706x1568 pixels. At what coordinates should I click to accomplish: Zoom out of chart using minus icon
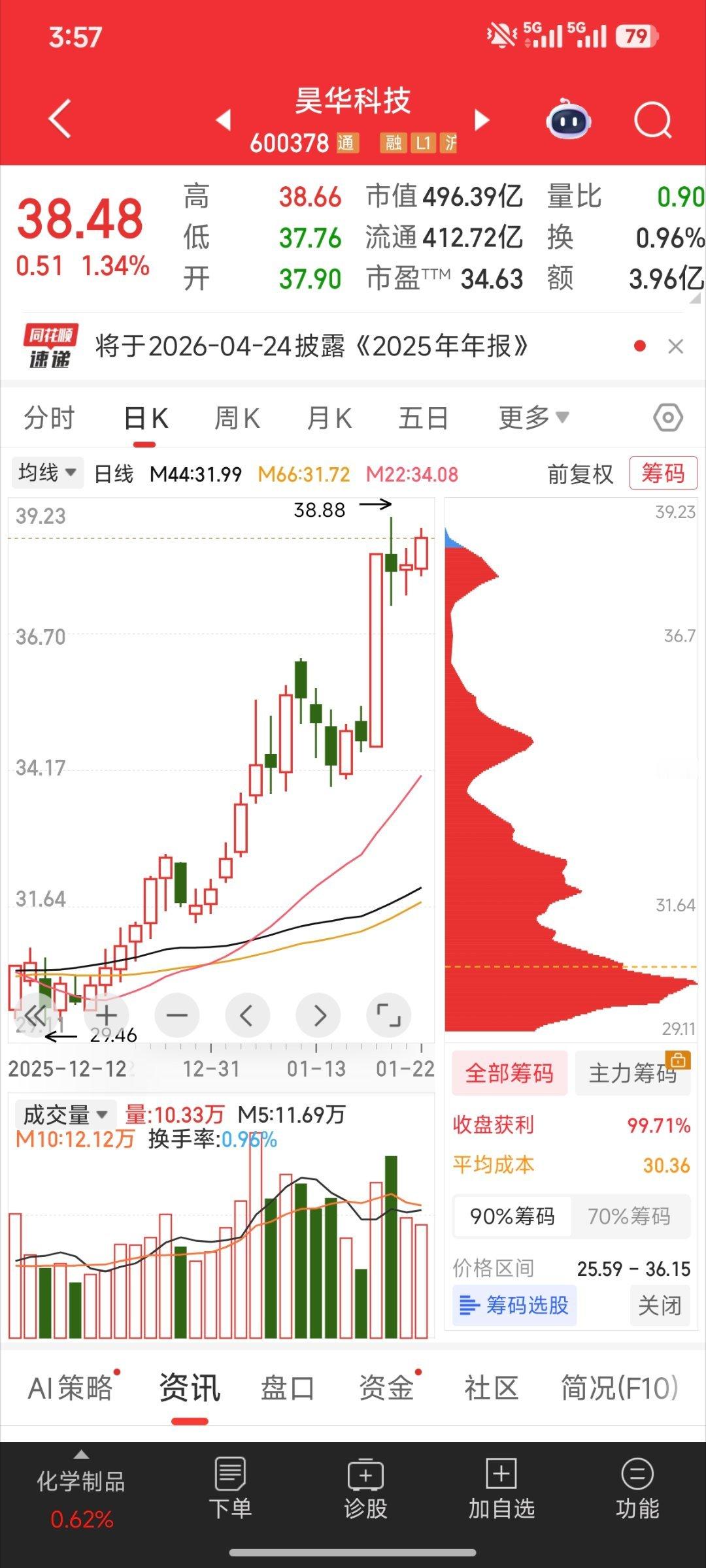177,1015
